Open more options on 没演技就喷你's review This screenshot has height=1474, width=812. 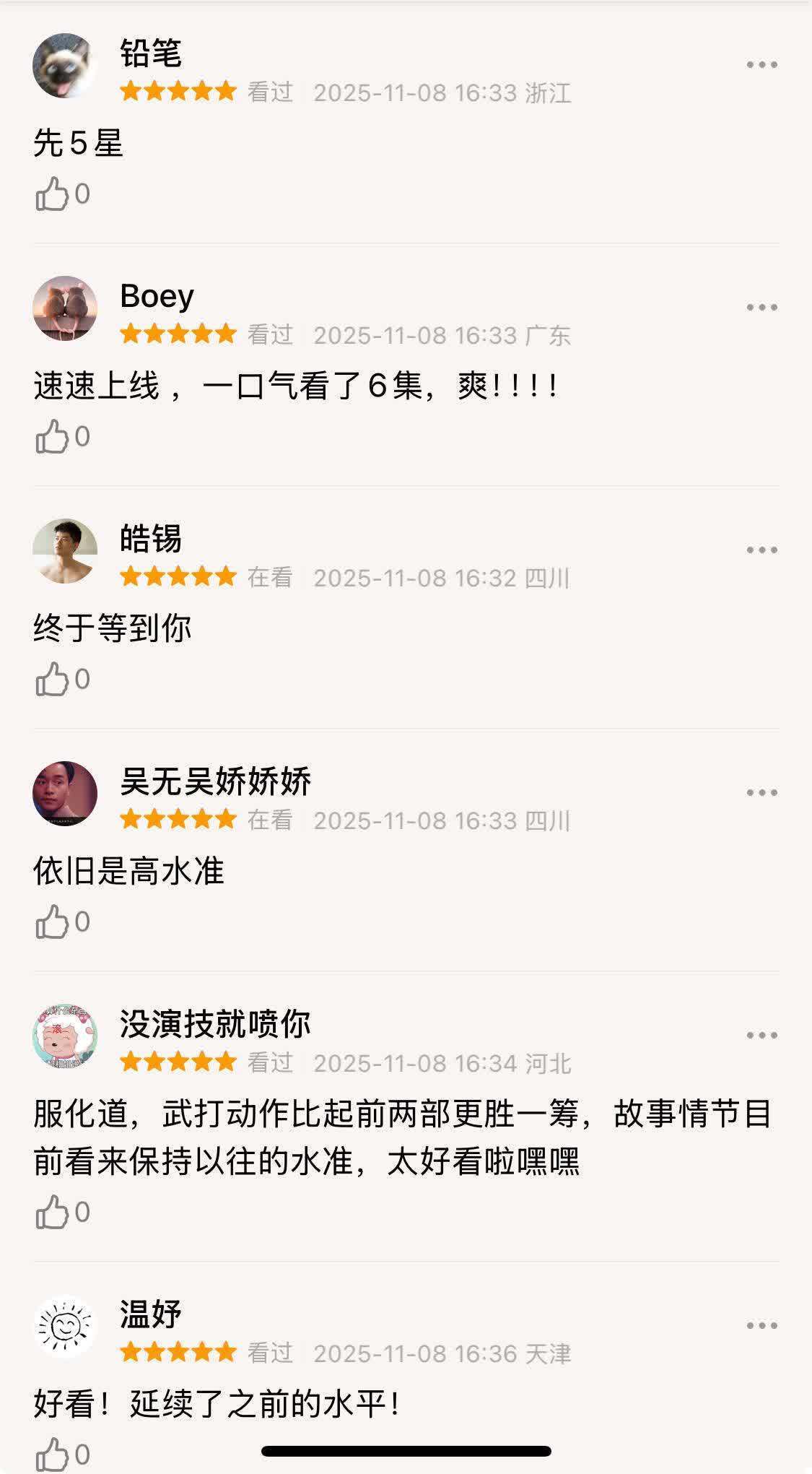pos(761,1036)
